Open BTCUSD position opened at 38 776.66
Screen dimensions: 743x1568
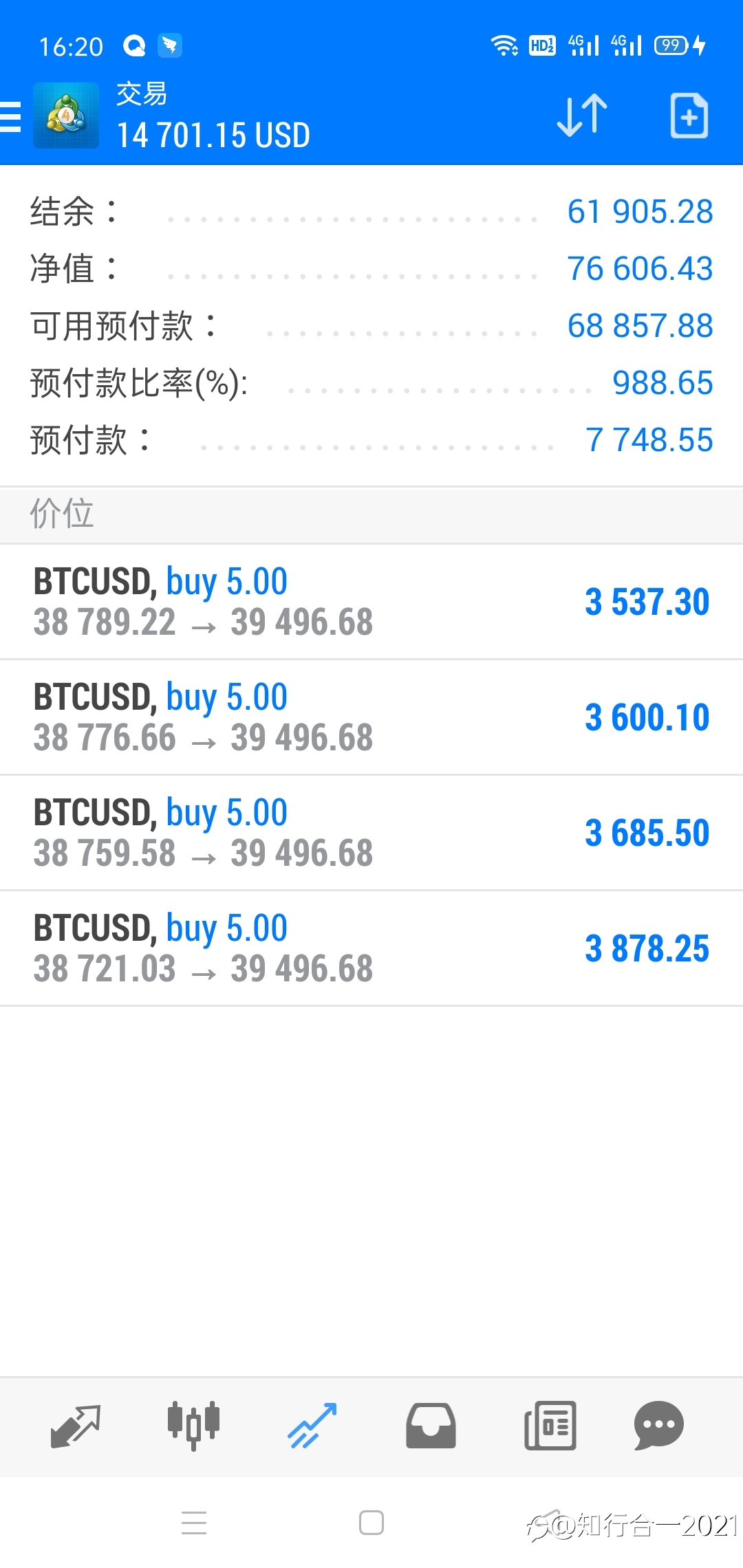(x=371, y=717)
